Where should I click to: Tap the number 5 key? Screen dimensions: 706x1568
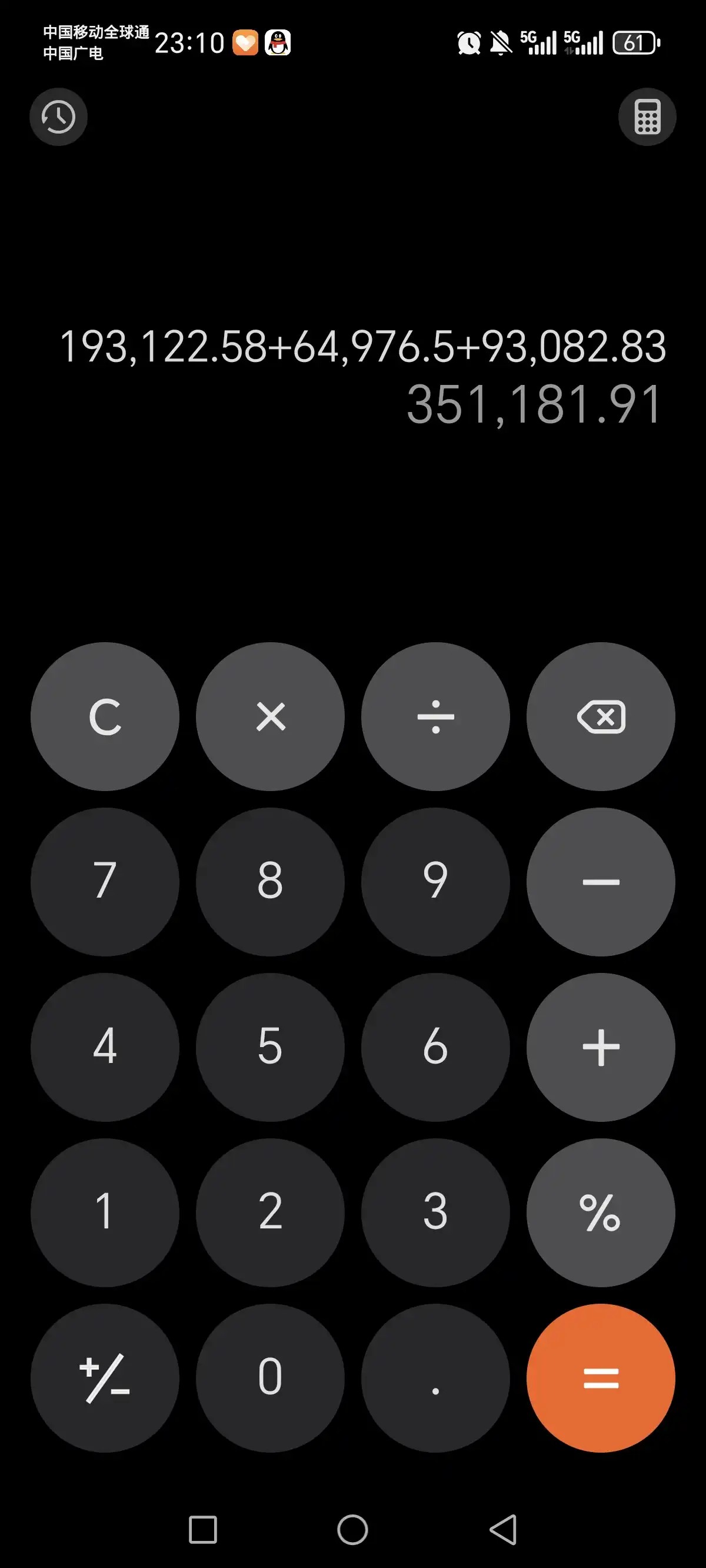coord(270,1047)
